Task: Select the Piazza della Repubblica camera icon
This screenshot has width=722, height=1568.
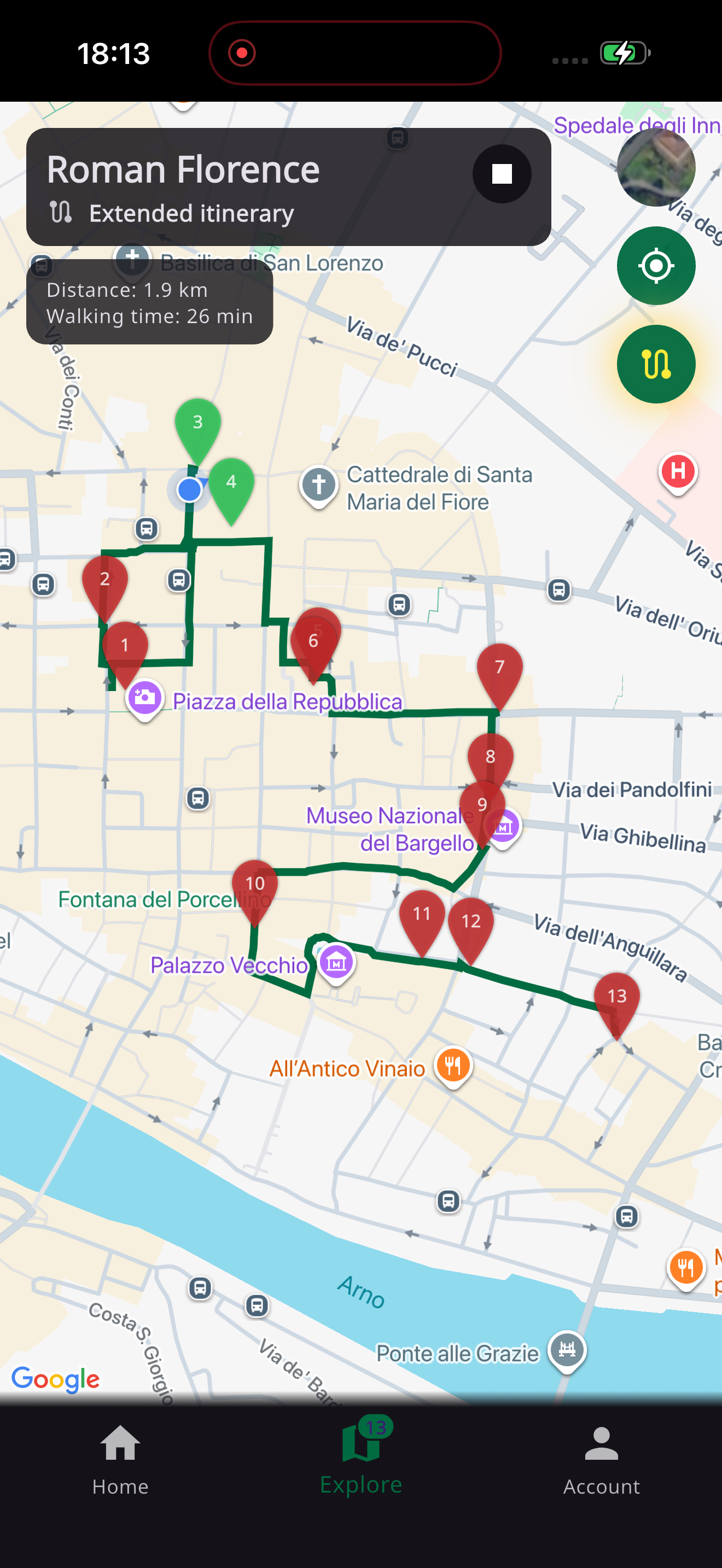Action: (x=144, y=699)
